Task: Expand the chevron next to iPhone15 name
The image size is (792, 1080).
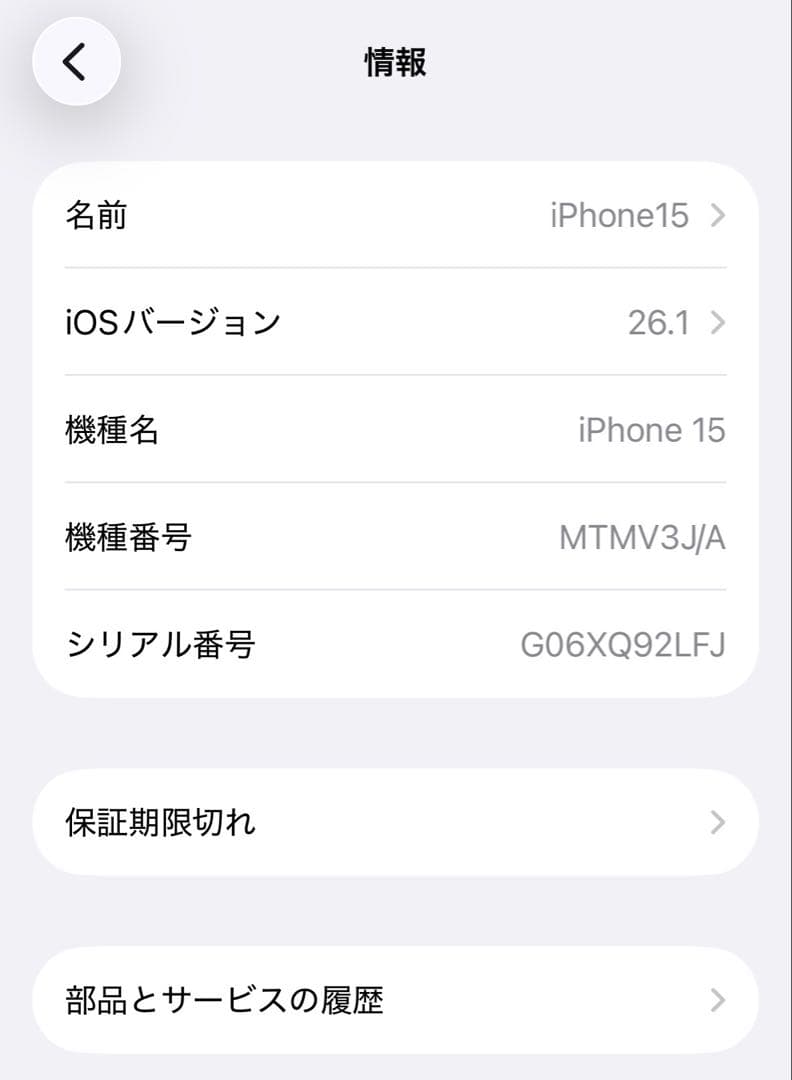Action: tap(717, 215)
